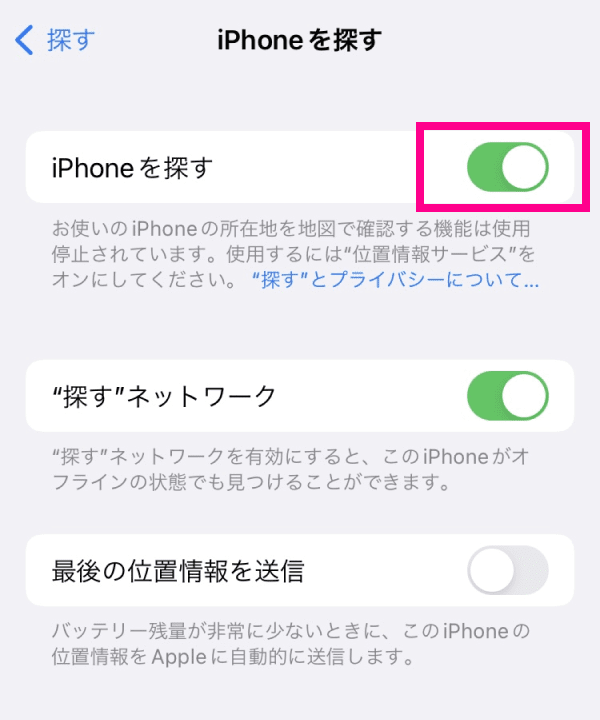Disable the "探す"ネットワーク toggle
Image resolution: width=600 pixels, height=720 pixels.
click(x=507, y=396)
